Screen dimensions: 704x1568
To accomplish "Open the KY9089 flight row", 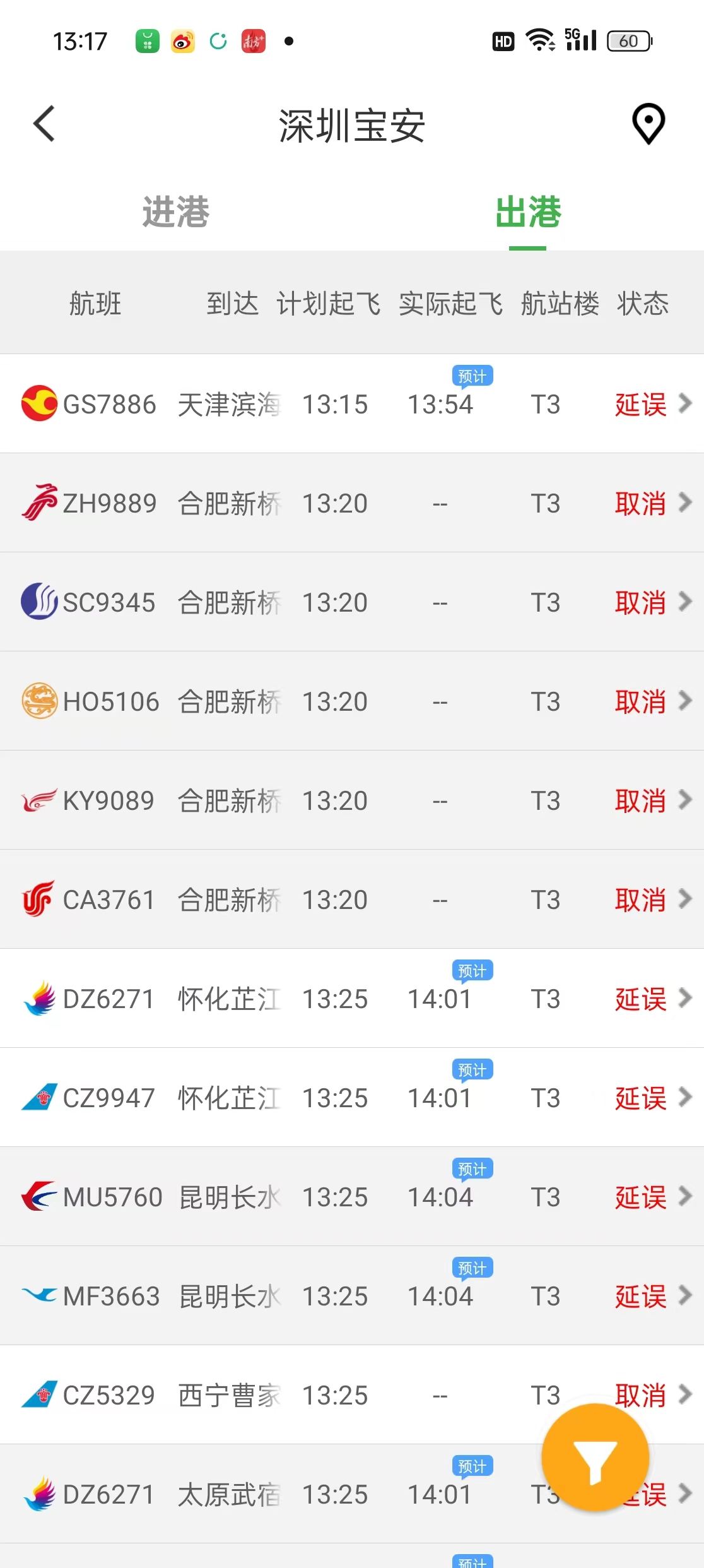I will [352, 800].
